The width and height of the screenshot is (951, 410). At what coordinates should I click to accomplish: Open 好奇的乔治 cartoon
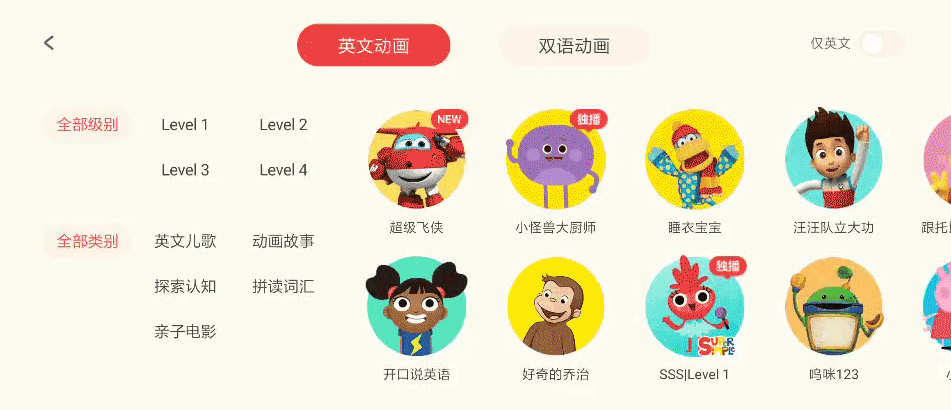click(x=555, y=306)
